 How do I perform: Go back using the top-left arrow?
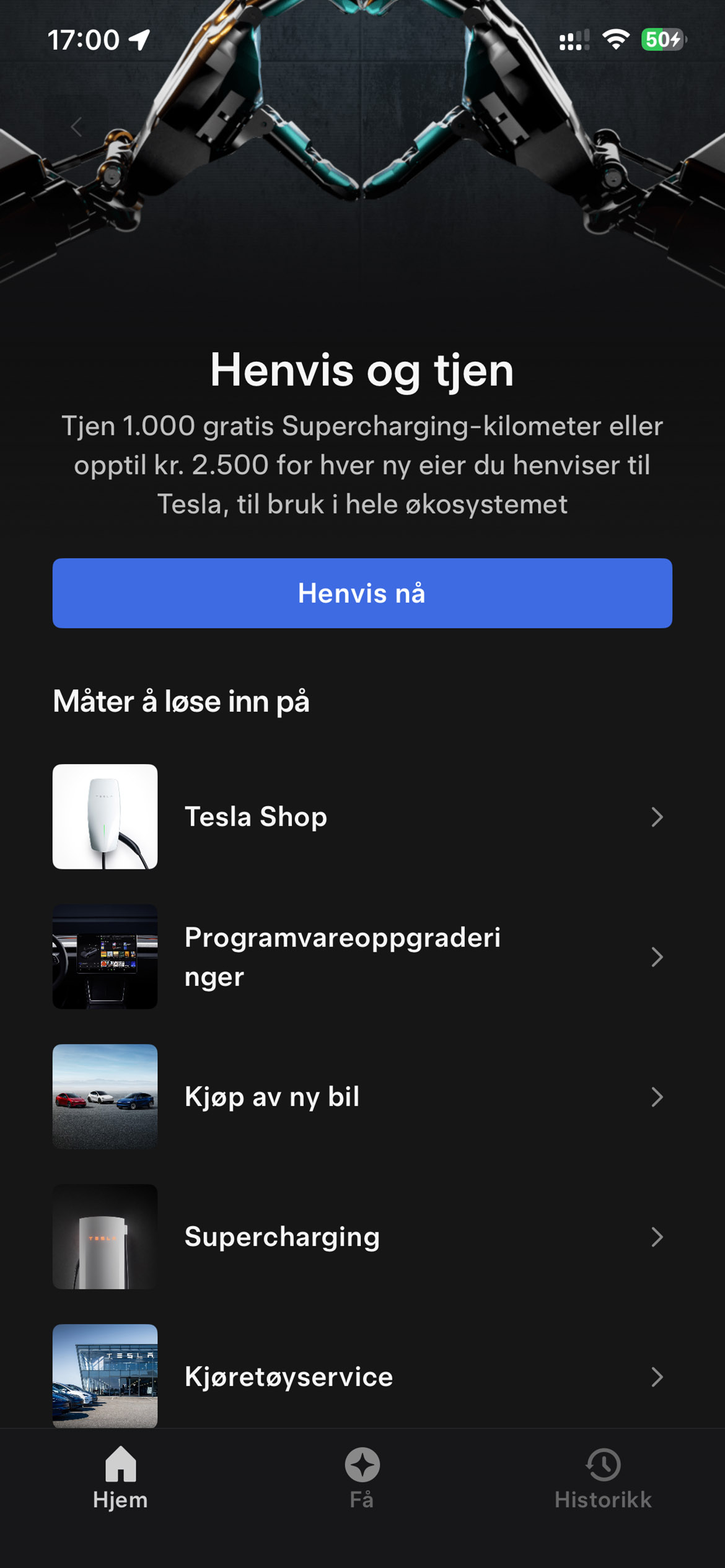77,127
